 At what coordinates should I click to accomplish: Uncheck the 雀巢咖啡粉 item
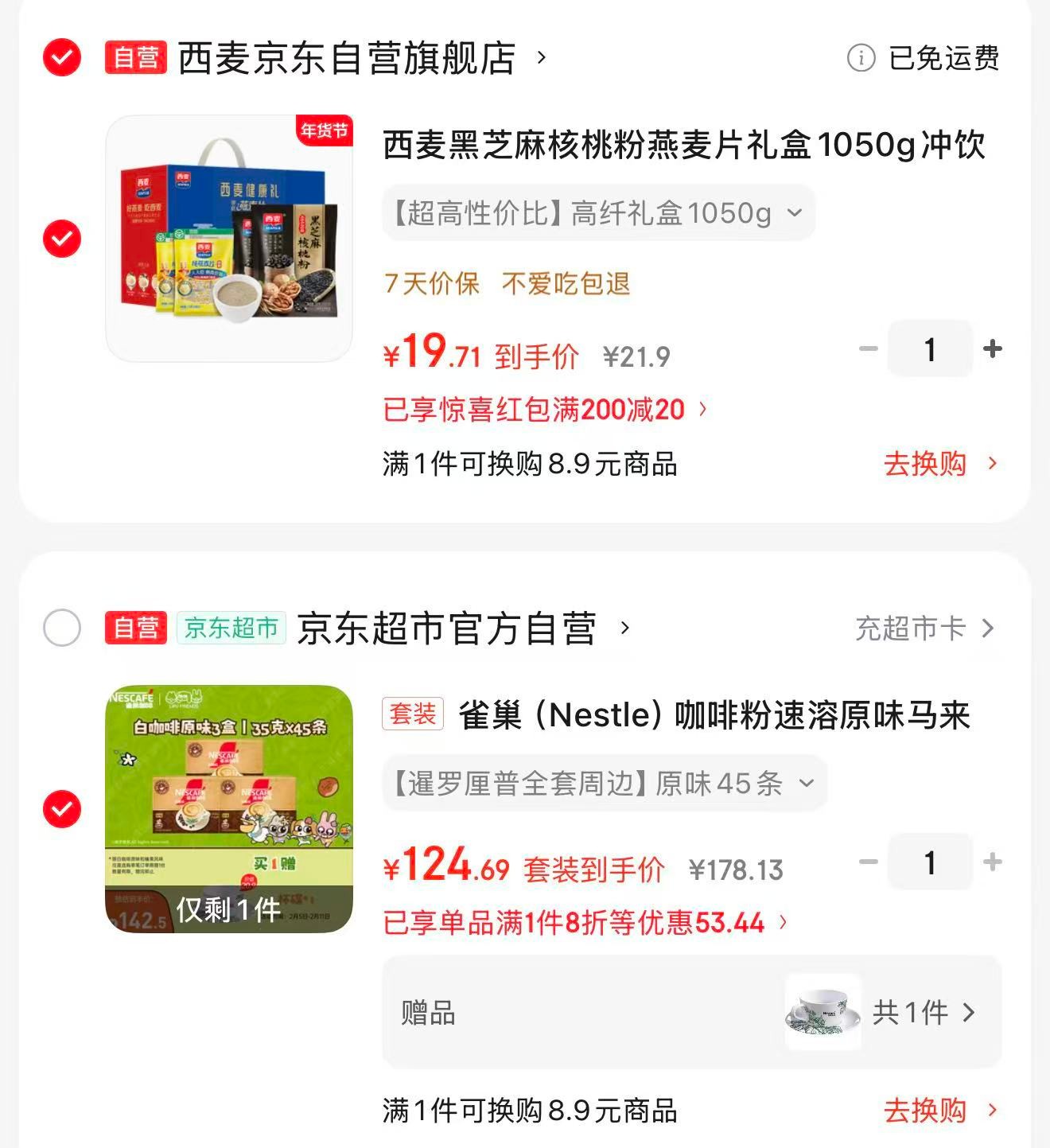pyautogui.click(x=62, y=809)
